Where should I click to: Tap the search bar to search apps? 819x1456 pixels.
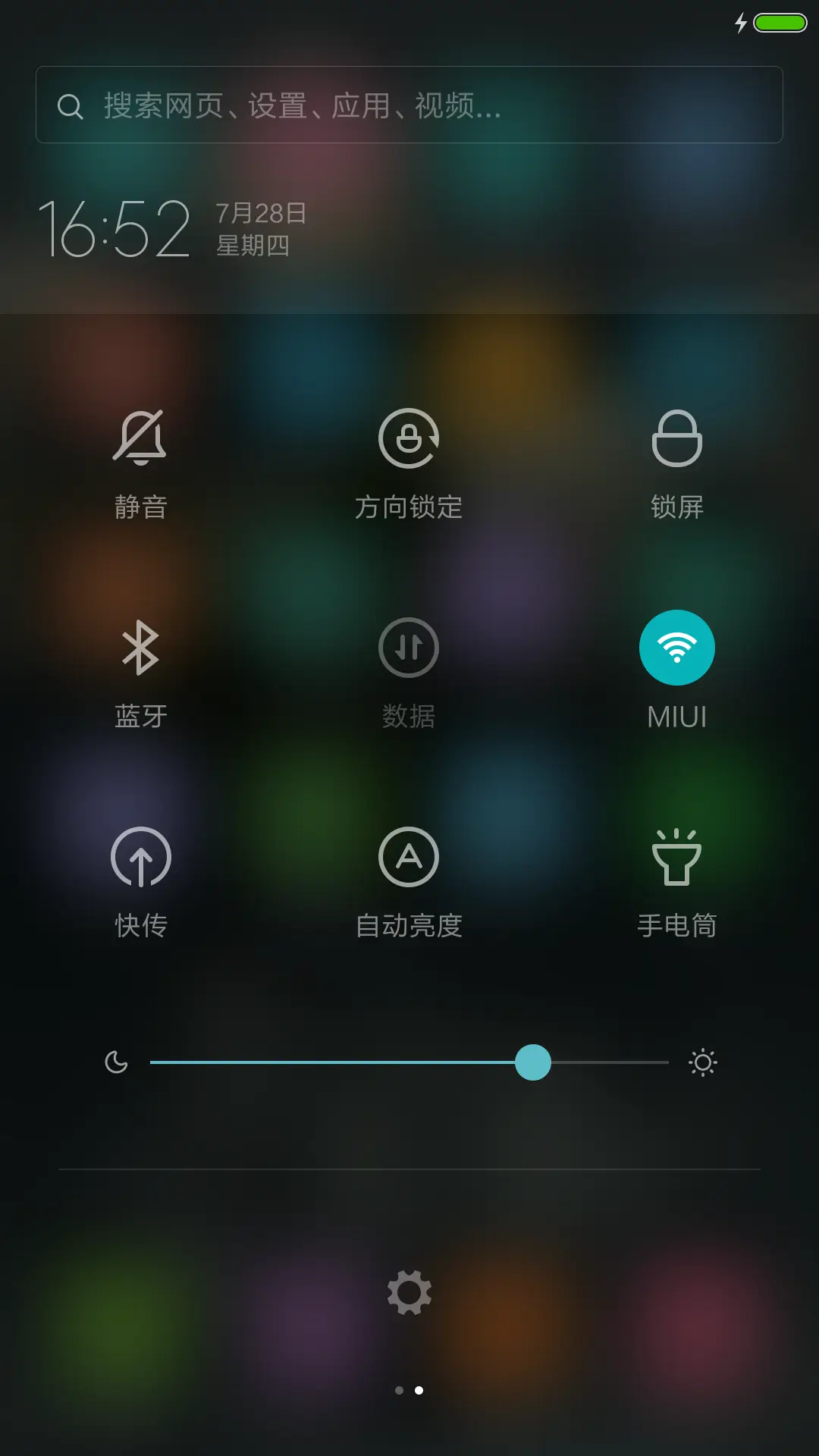pyautogui.click(x=409, y=105)
